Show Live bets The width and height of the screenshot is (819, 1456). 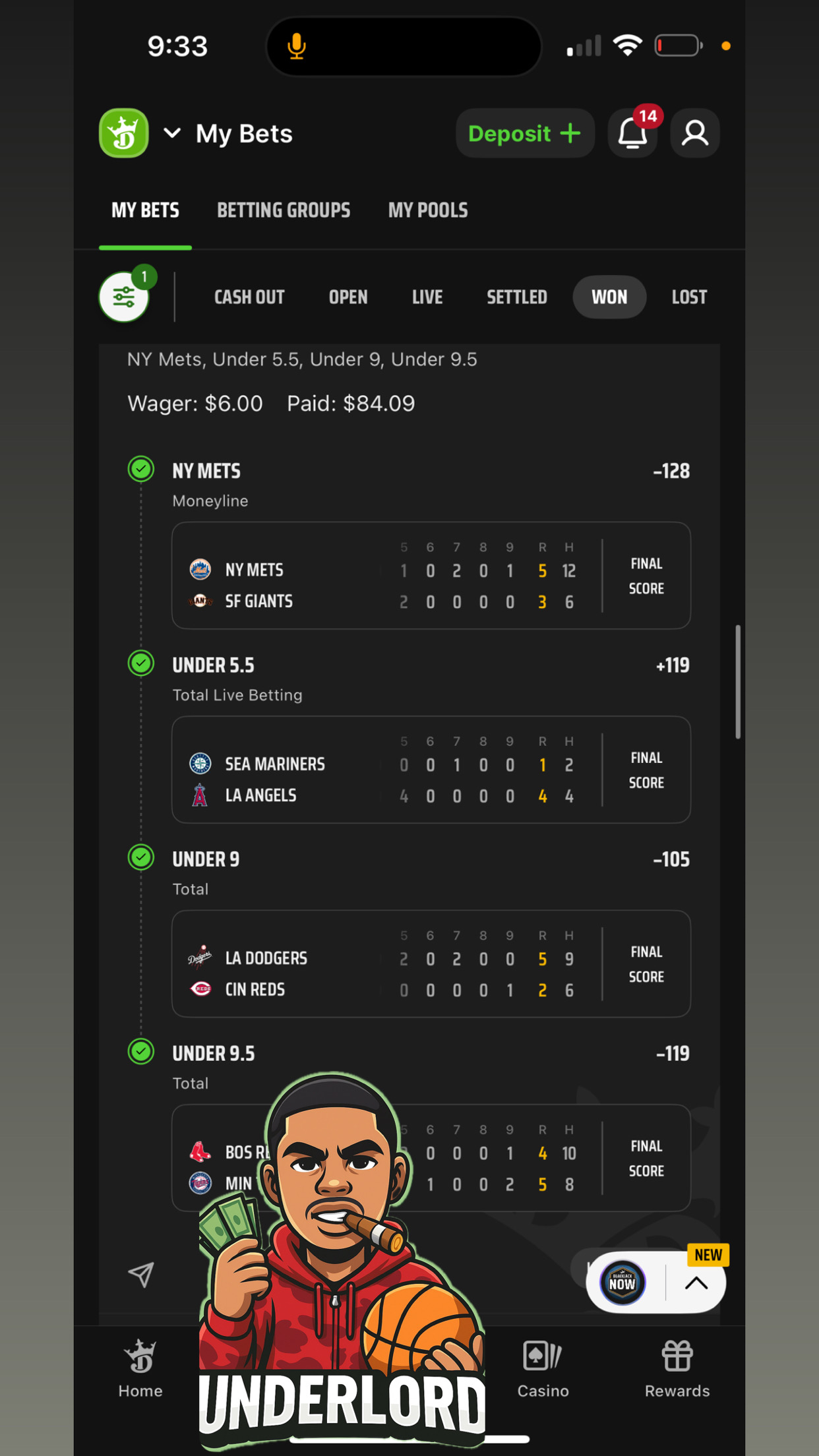(x=427, y=297)
